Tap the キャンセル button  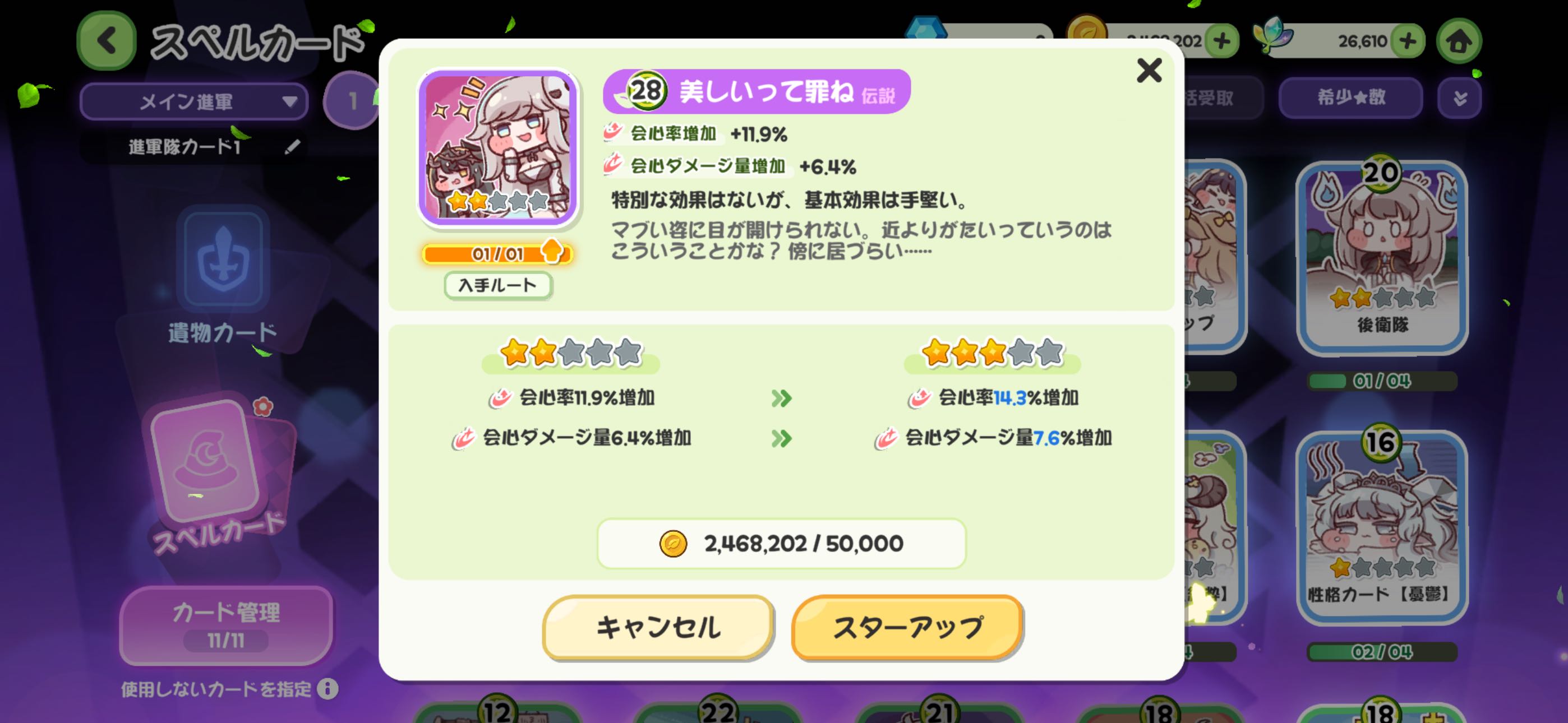tap(657, 628)
